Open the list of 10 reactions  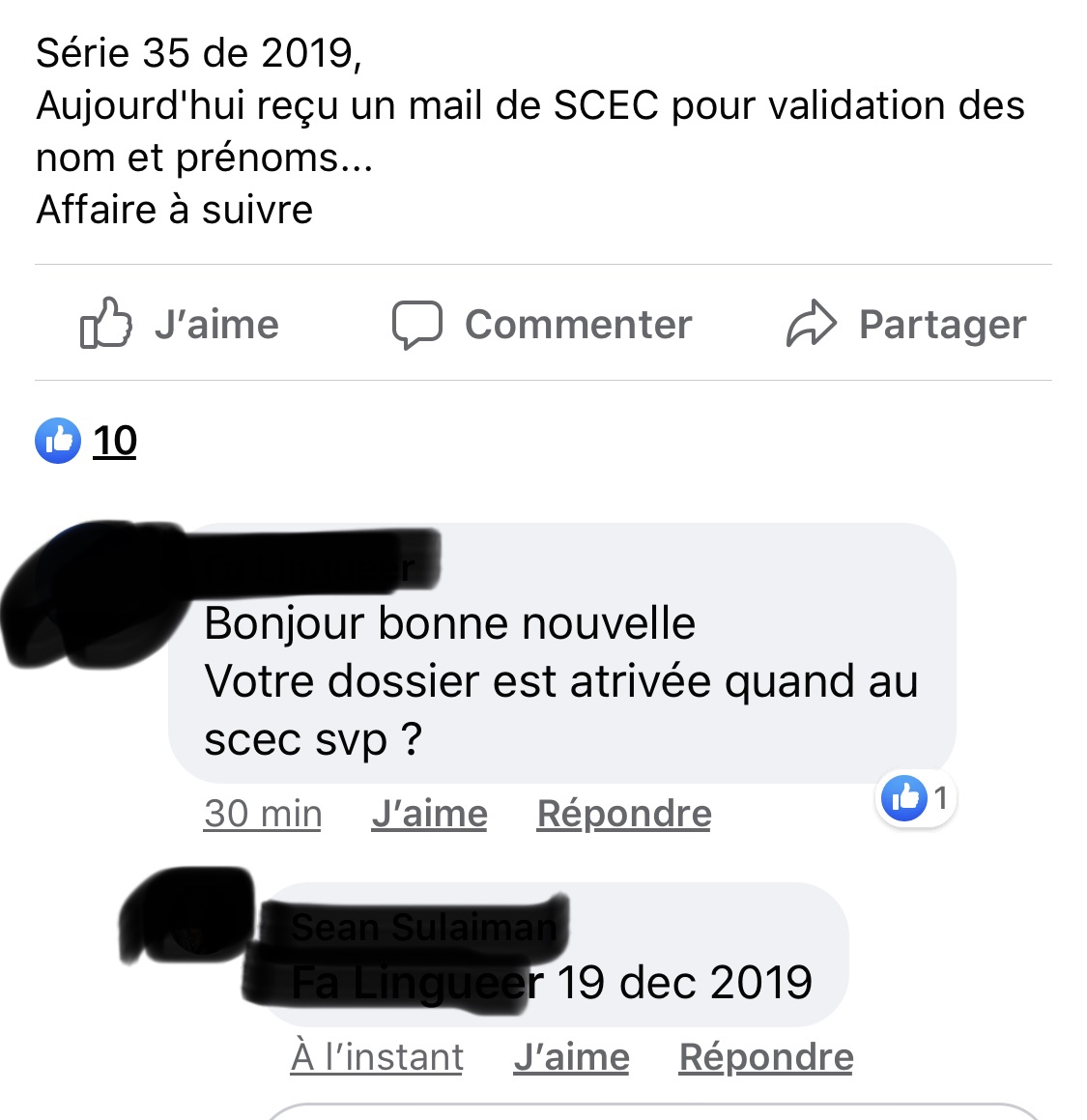[x=87, y=441]
